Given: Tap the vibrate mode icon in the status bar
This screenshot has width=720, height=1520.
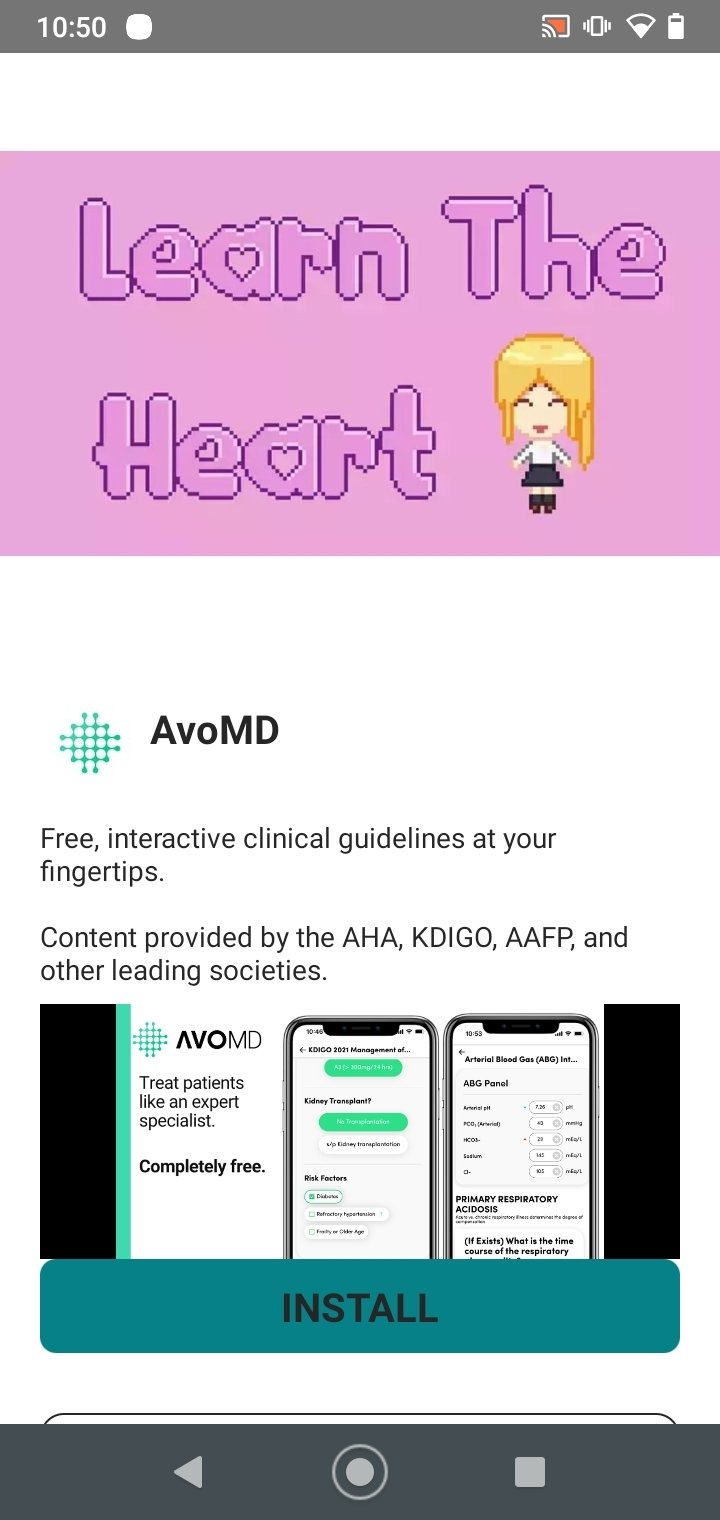Looking at the screenshot, I should pyautogui.click(x=595, y=26).
